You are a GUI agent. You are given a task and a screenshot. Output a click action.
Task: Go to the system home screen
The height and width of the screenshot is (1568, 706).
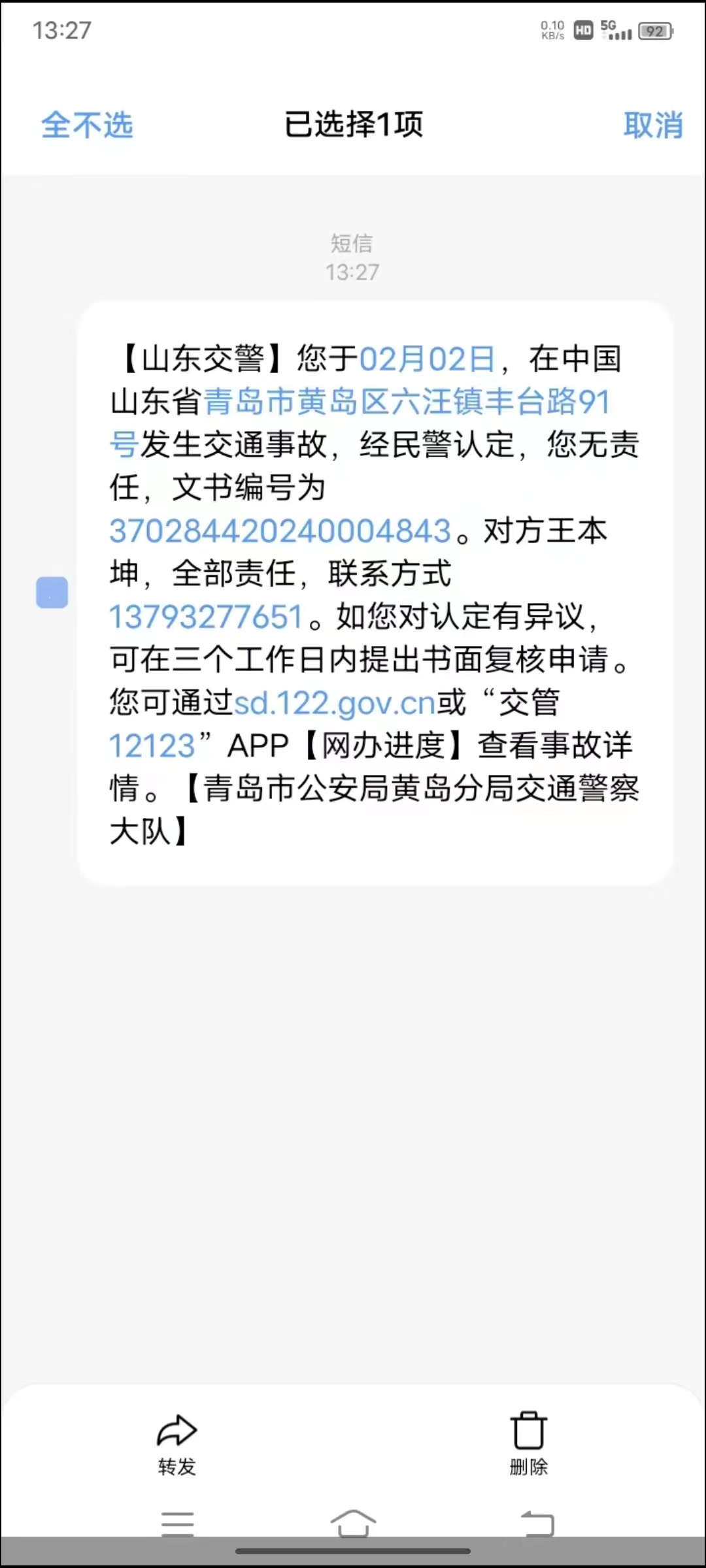pyautogui.click(x=353, y=1524)
